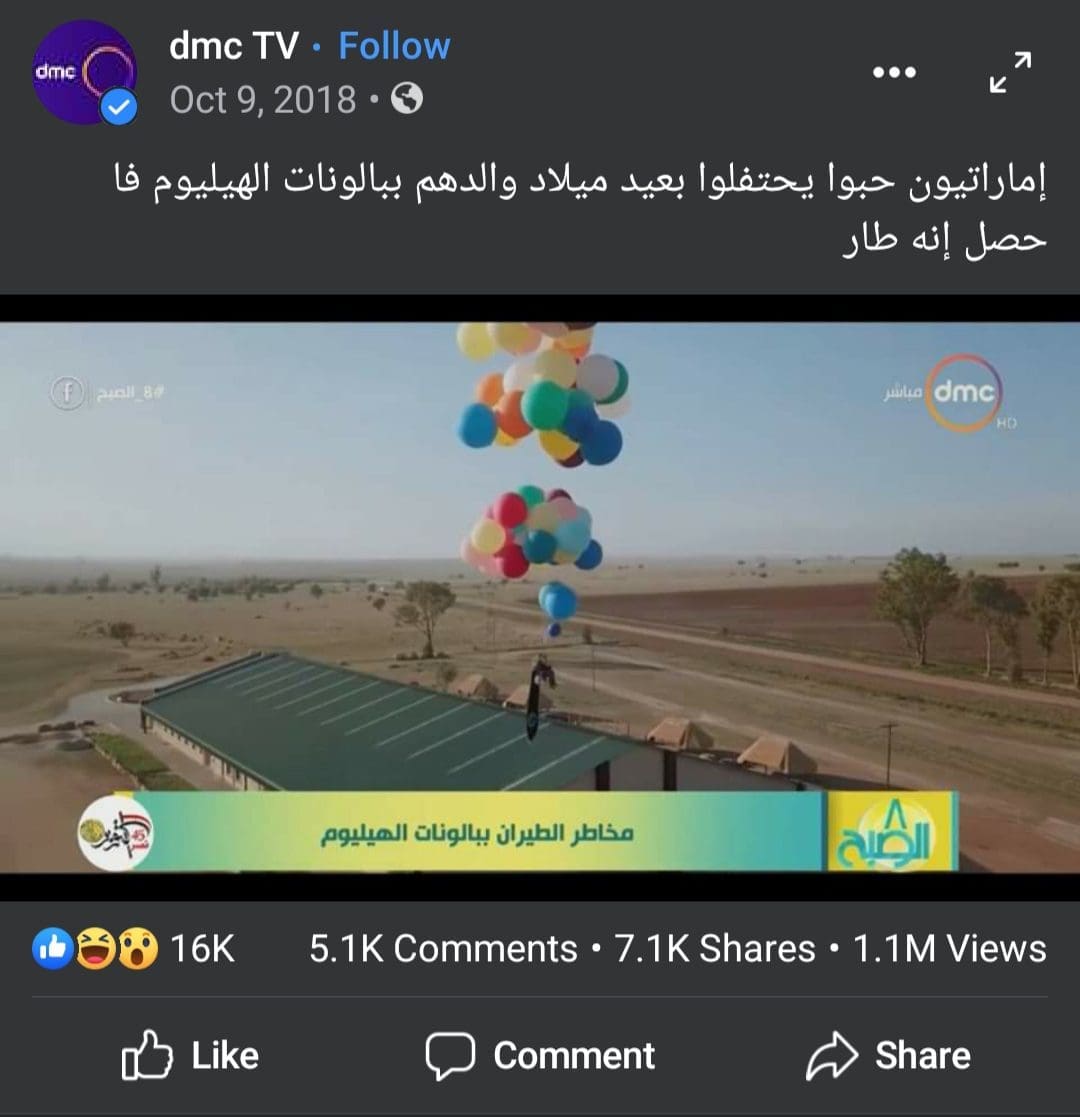This screenshot has width=1080, height=1117.
Task: Click the Comment speech bubble icon
Action: 452,1053
